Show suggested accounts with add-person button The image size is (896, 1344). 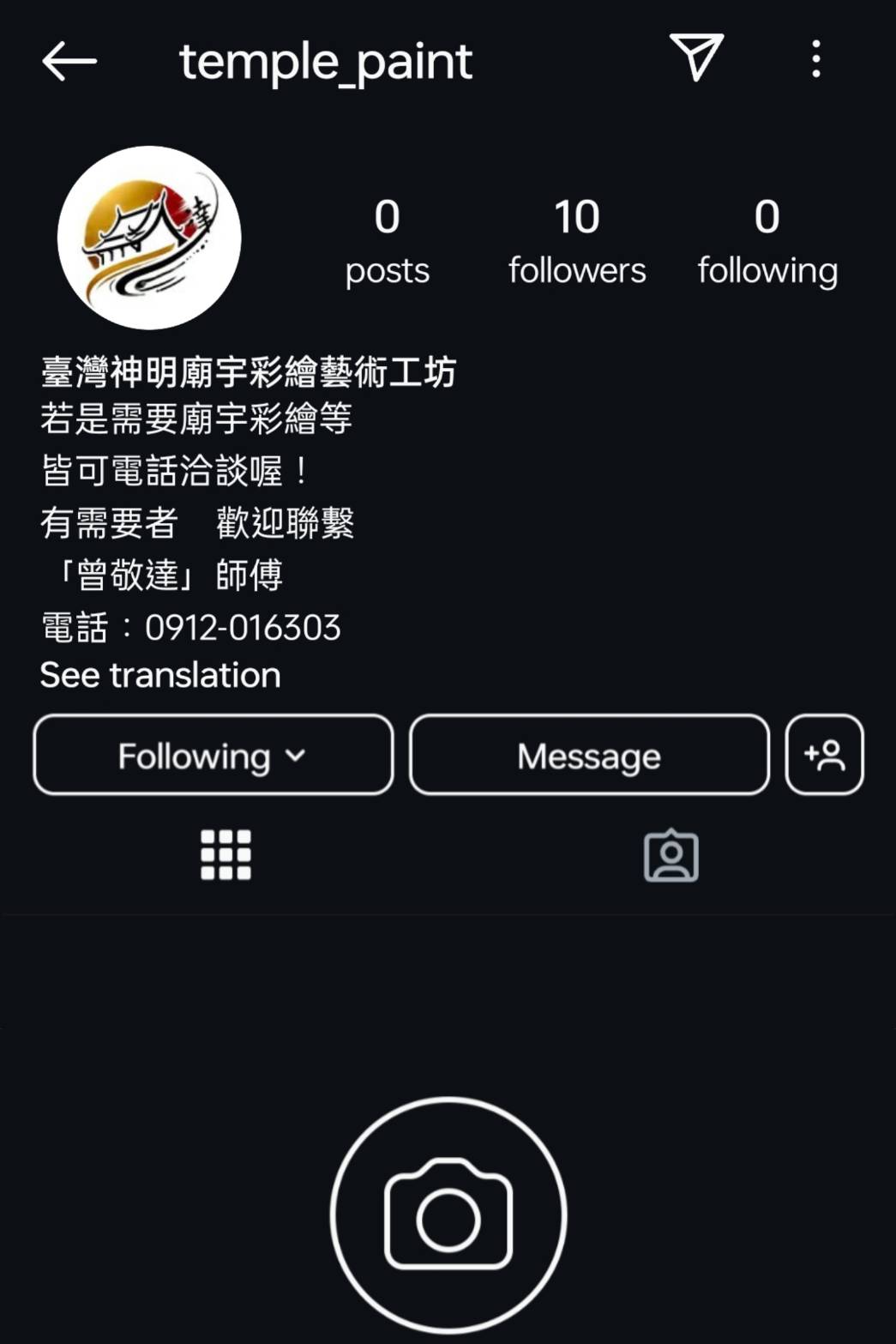point(824,756)
